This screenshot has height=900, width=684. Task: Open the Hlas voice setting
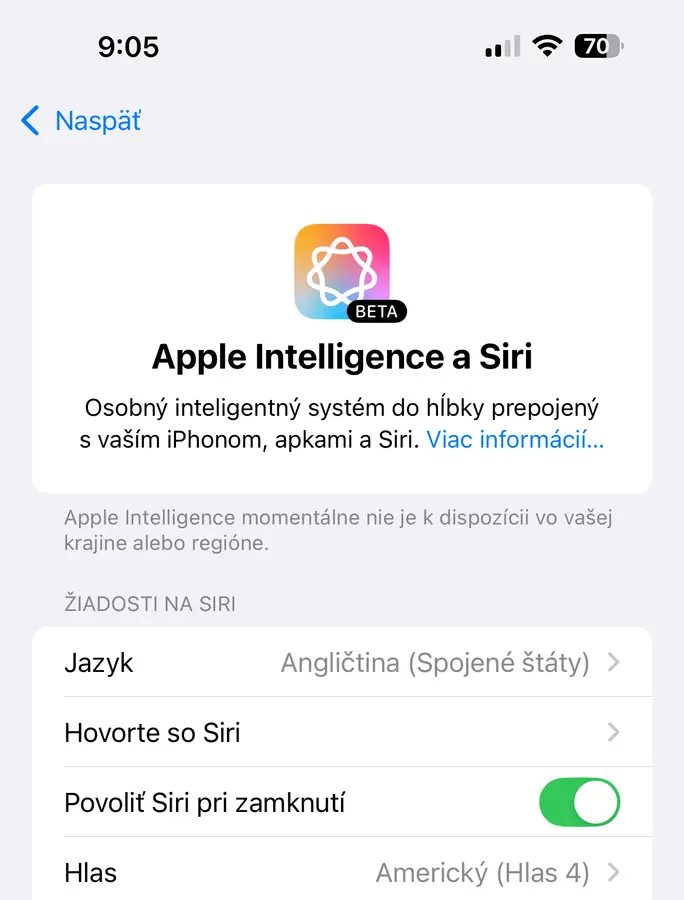point(342,872)
